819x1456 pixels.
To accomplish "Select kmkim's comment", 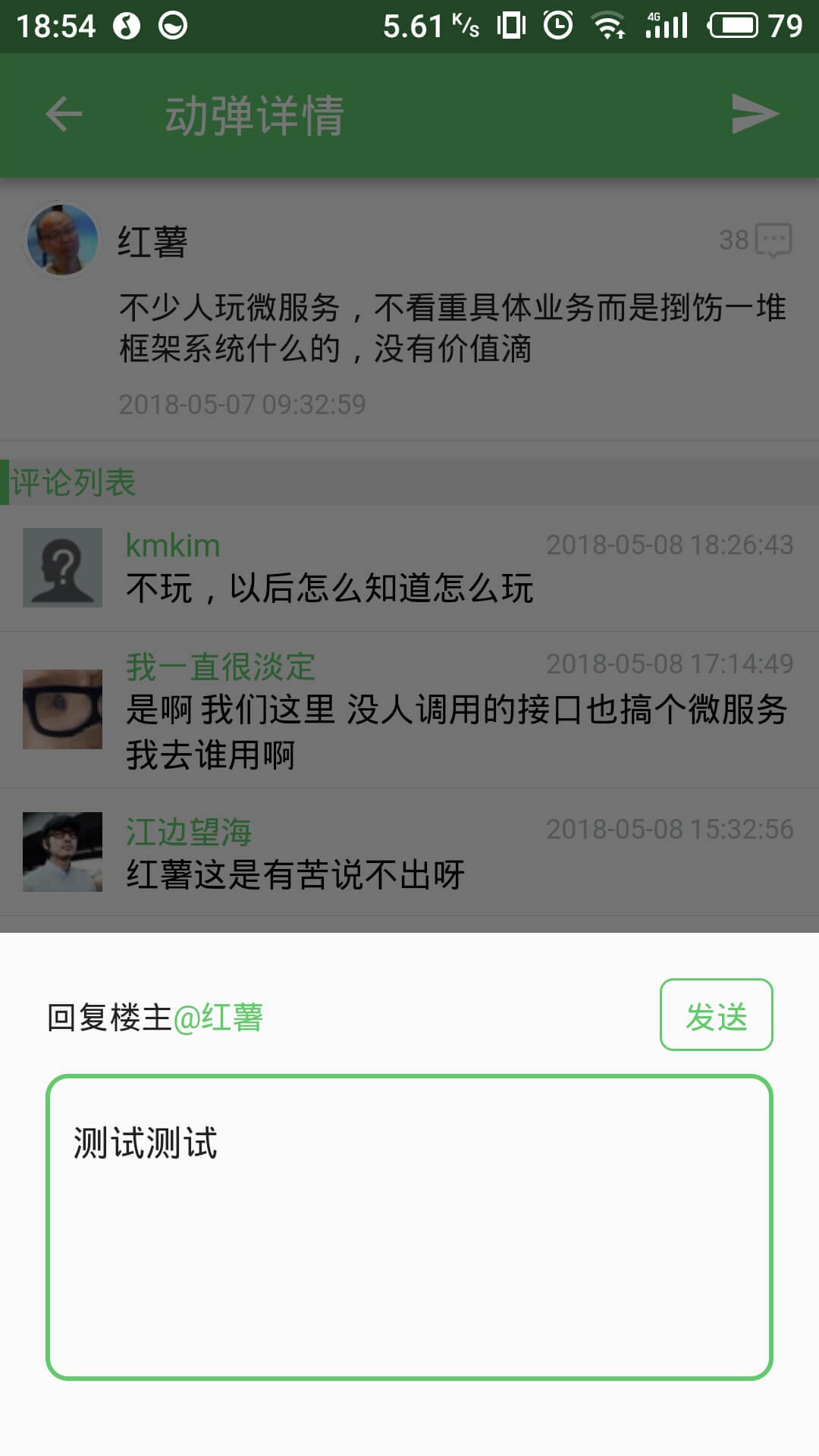I will (x=409, y=568).
